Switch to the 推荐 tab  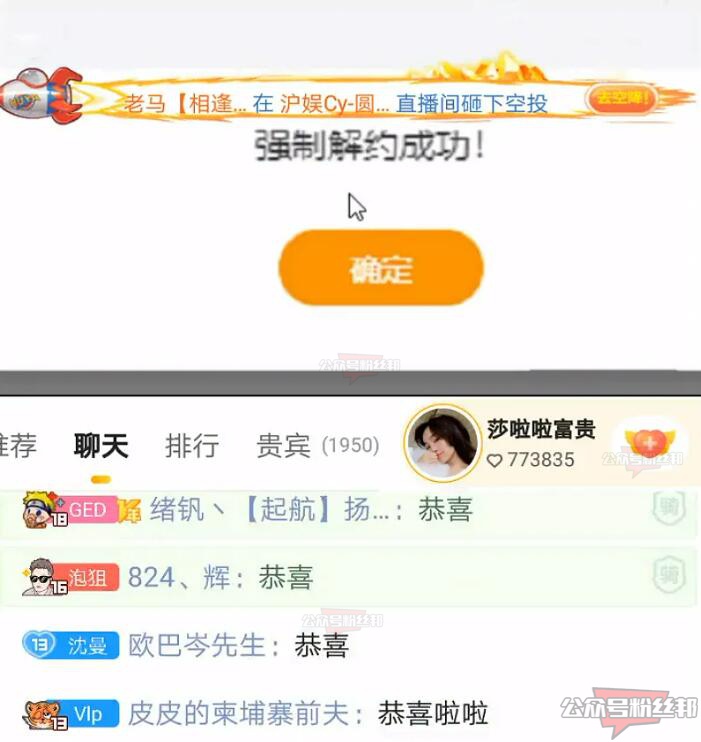coord(18,446)
